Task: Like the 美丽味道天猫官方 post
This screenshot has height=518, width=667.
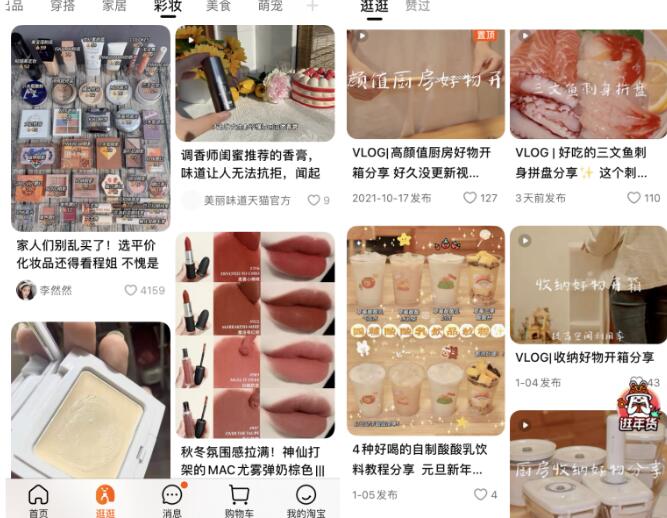Action: [312, 200]
